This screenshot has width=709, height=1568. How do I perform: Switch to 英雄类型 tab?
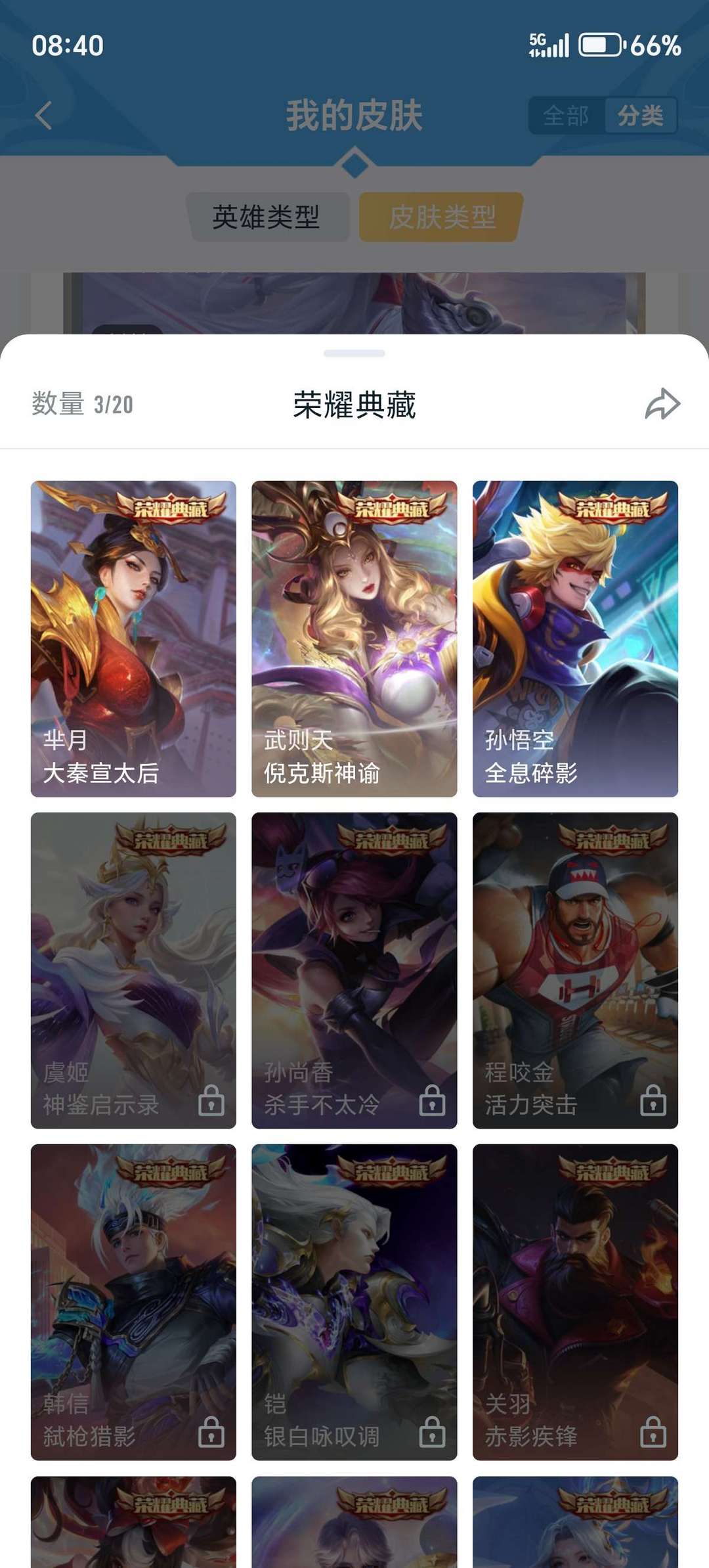pyautogui.click(x=267, y=217)
